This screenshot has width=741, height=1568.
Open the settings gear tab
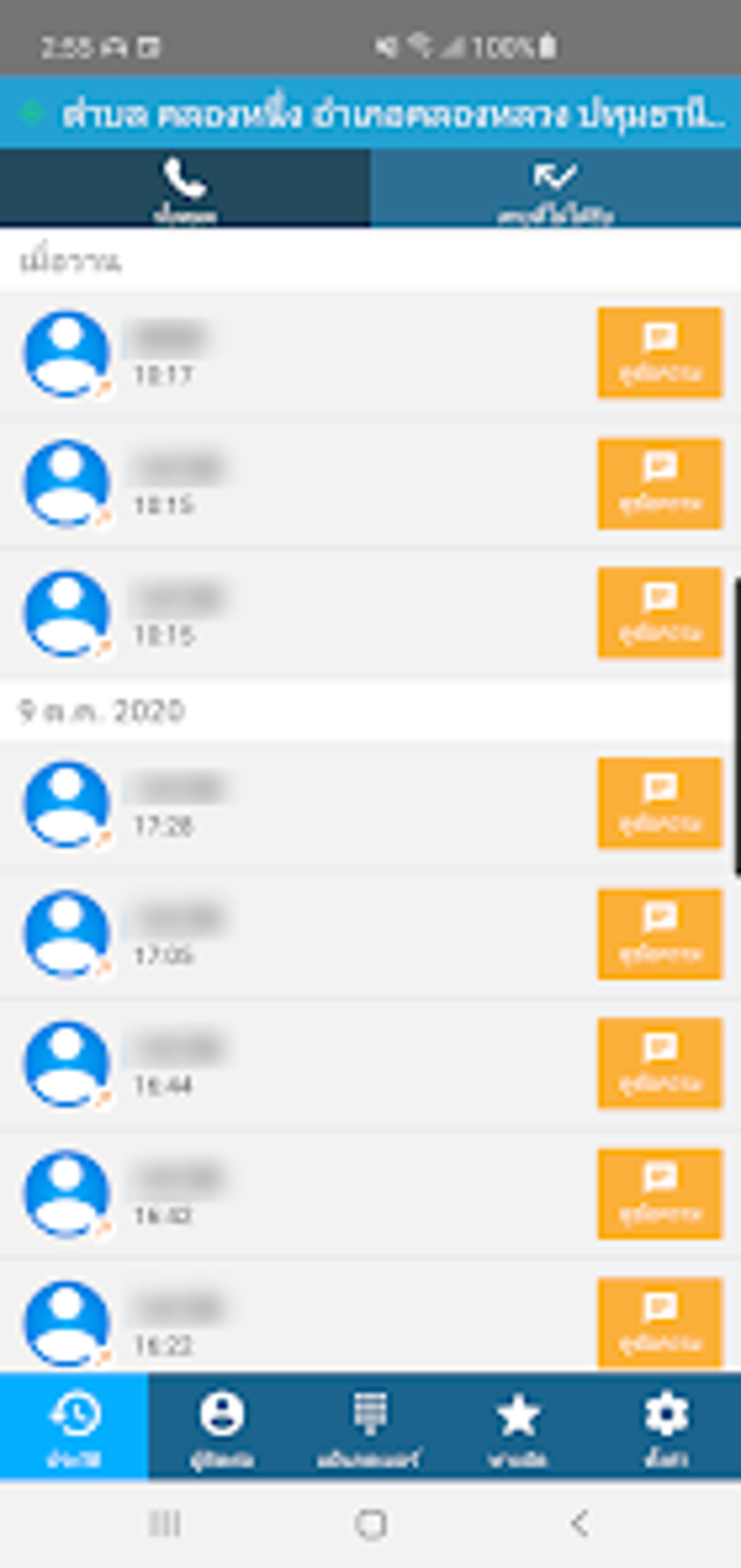point(667,1426)
